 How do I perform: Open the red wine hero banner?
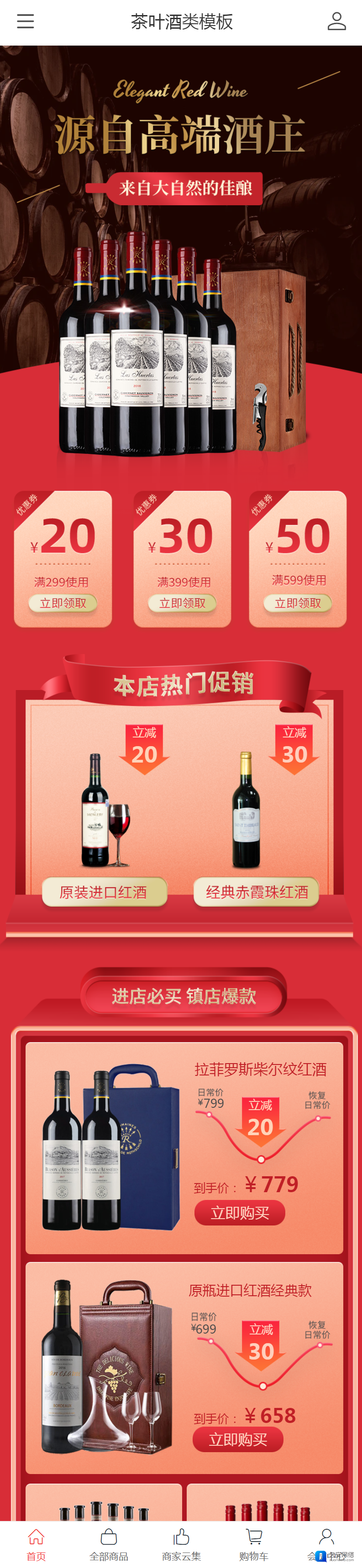[x=181, y=256]
